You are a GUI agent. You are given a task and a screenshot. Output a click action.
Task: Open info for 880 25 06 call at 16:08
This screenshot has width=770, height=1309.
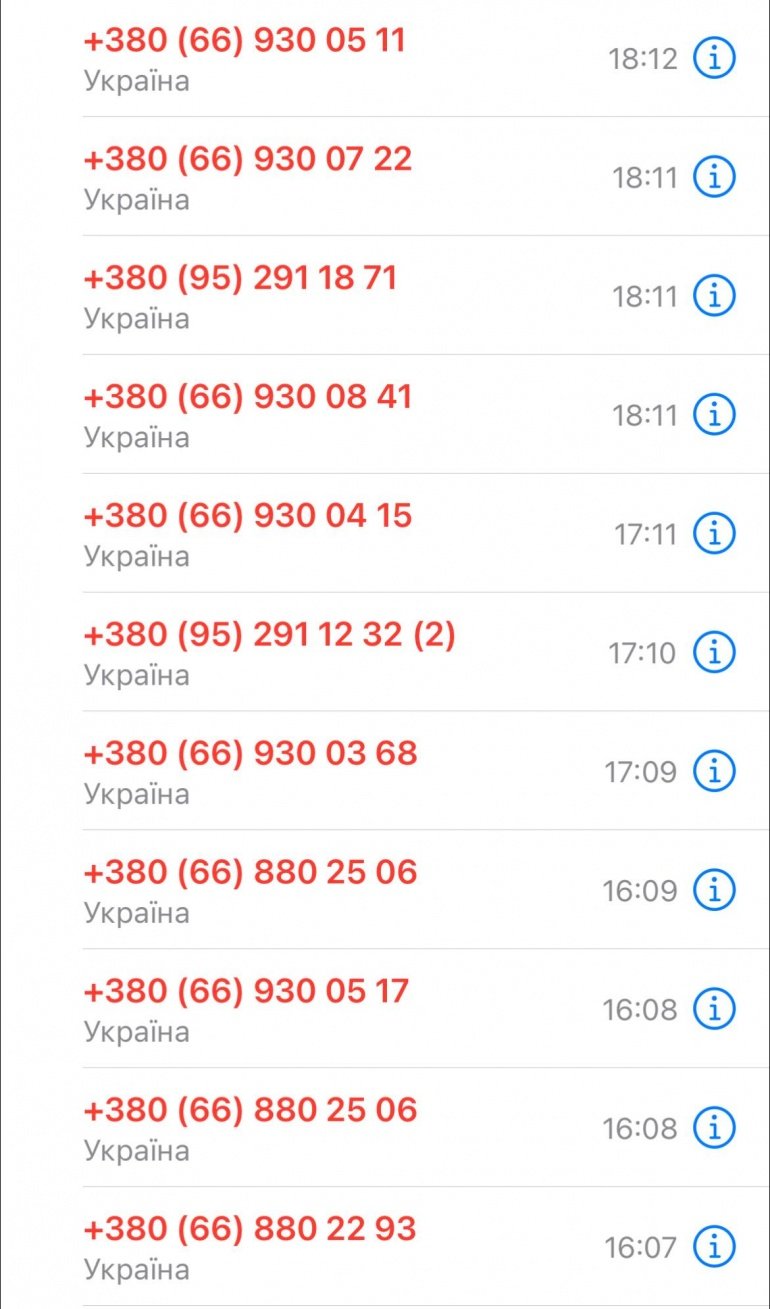point(714,1128)
